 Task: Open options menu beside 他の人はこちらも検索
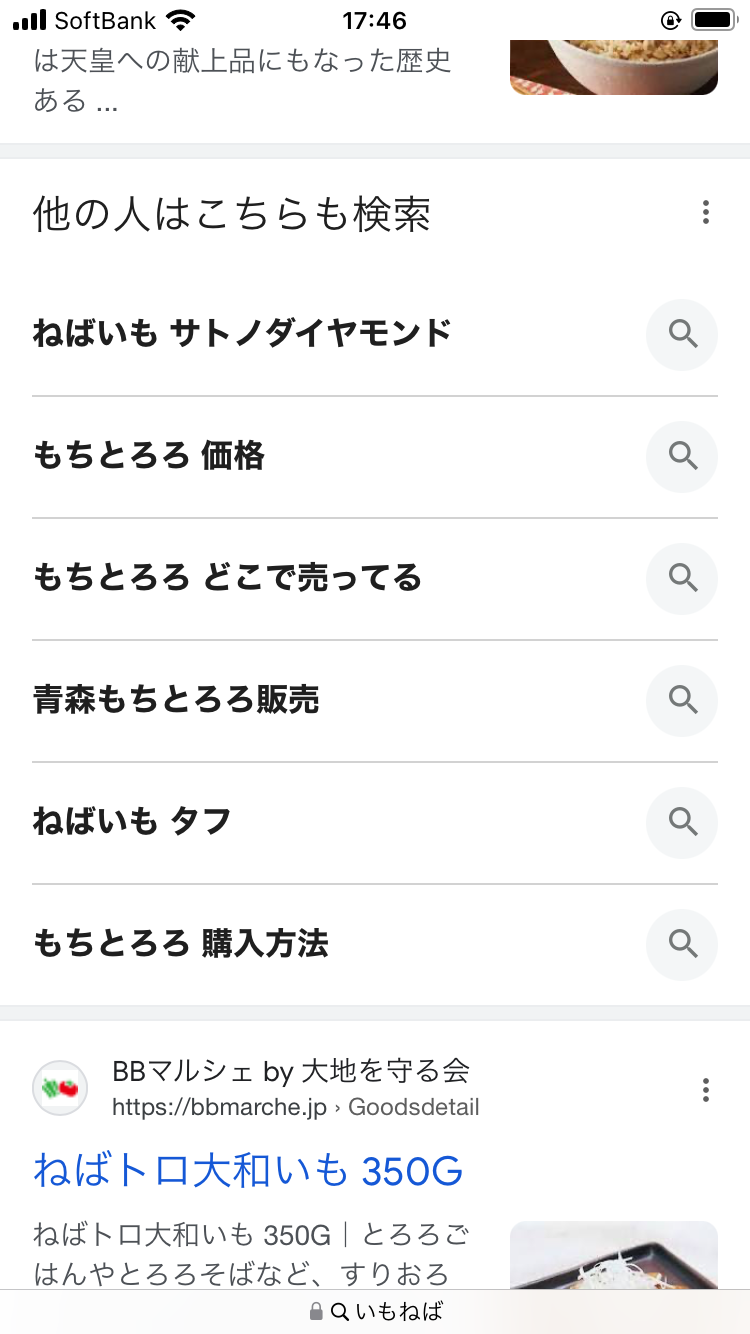coord(706,212)
